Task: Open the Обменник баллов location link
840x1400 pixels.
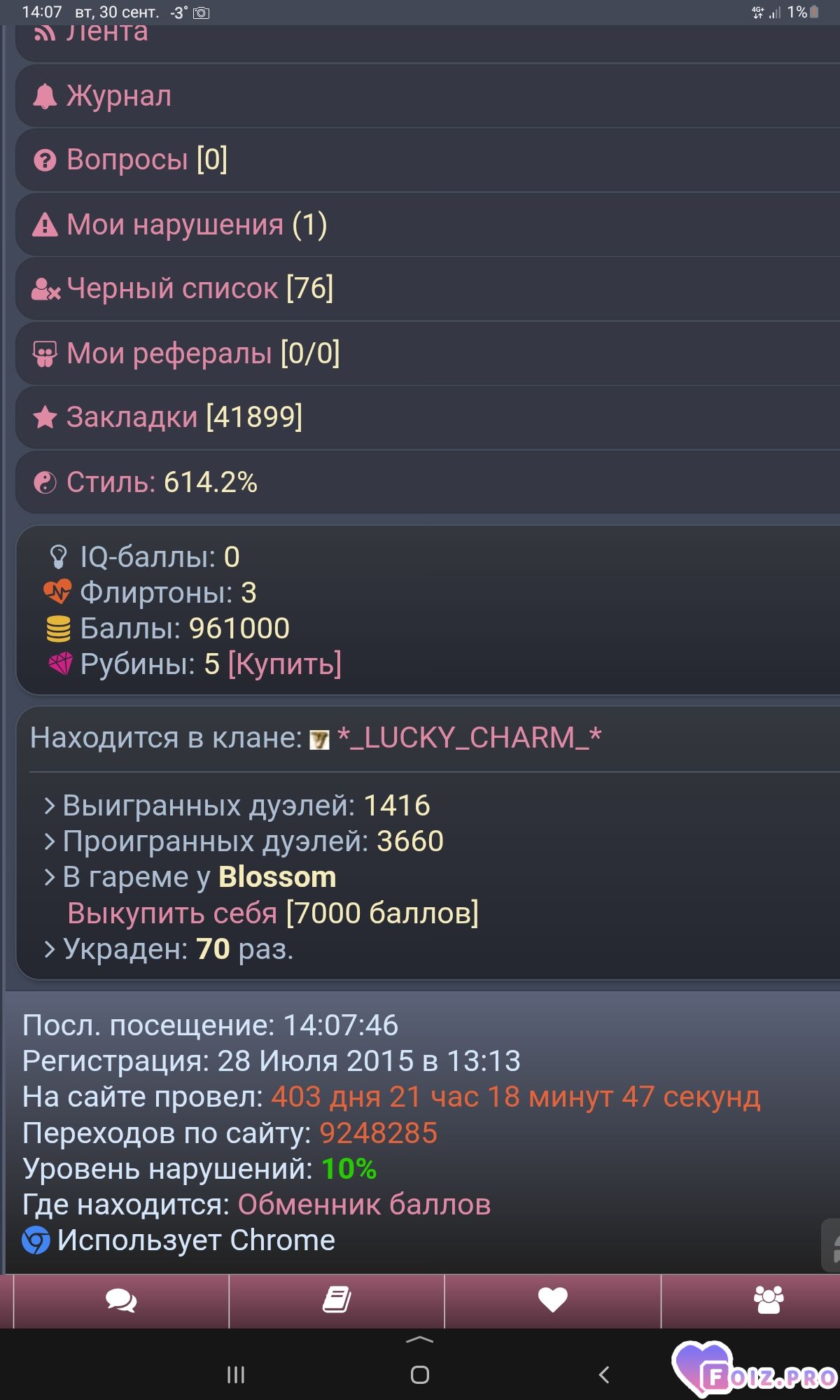Action: click(364, 1204)
